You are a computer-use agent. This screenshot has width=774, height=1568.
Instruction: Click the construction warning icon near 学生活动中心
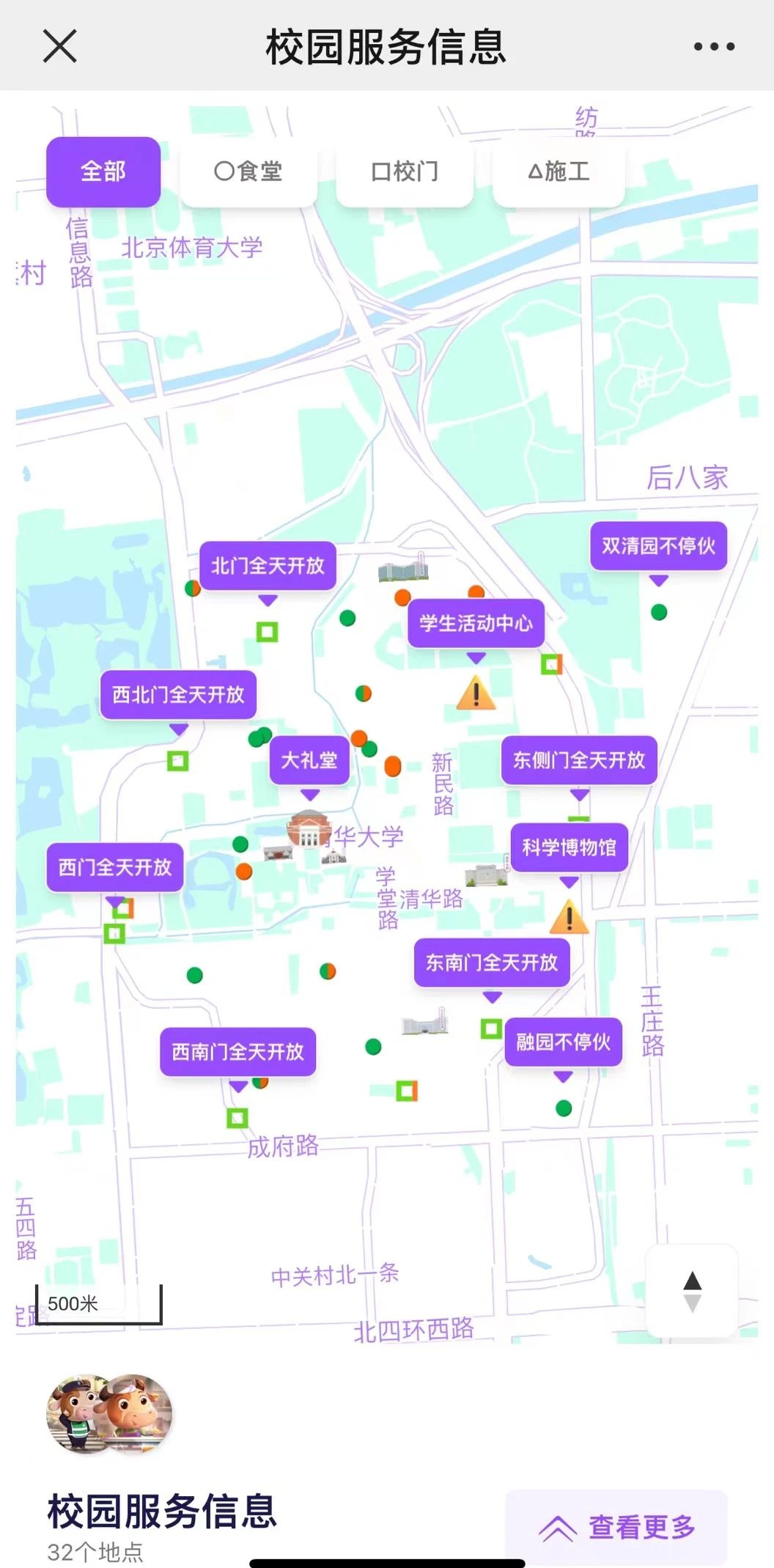point(476,691)
